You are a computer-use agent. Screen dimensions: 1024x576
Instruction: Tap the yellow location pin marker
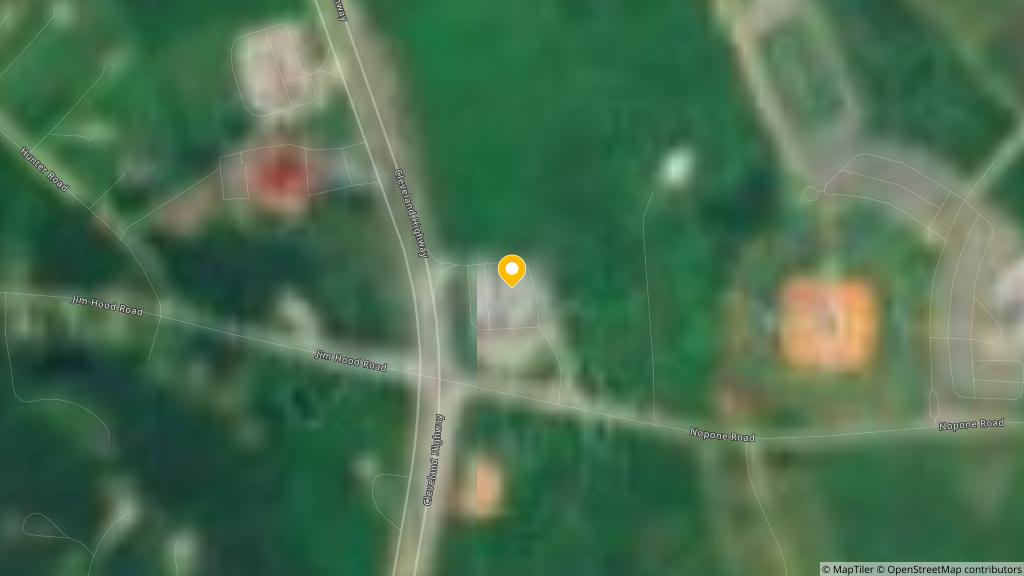512,270
